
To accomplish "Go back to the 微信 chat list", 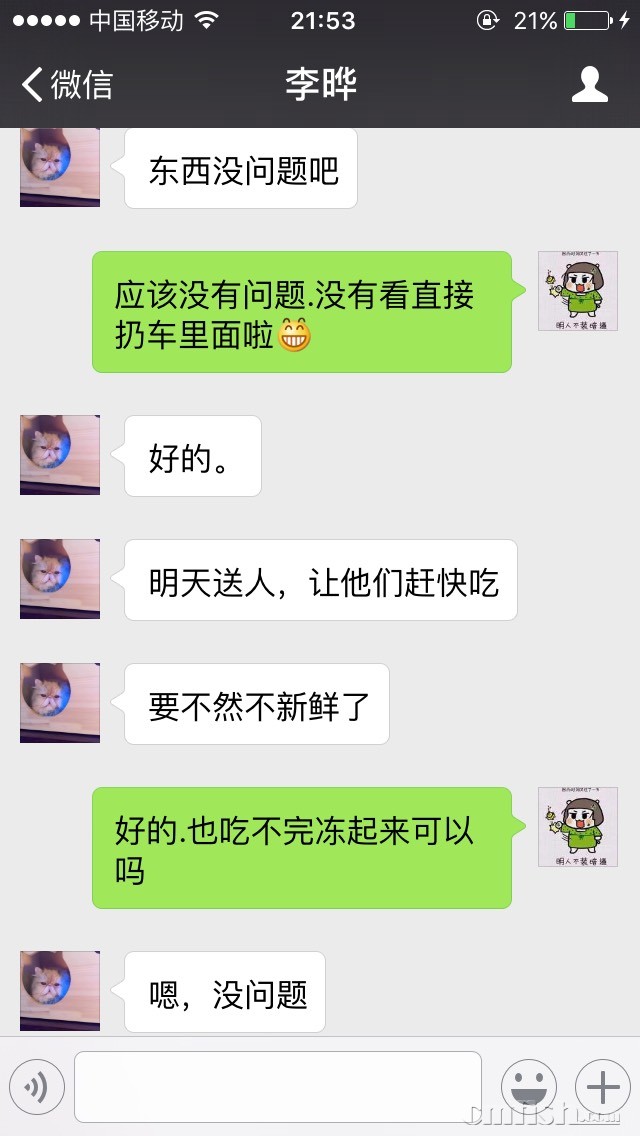I will [66, 85].
